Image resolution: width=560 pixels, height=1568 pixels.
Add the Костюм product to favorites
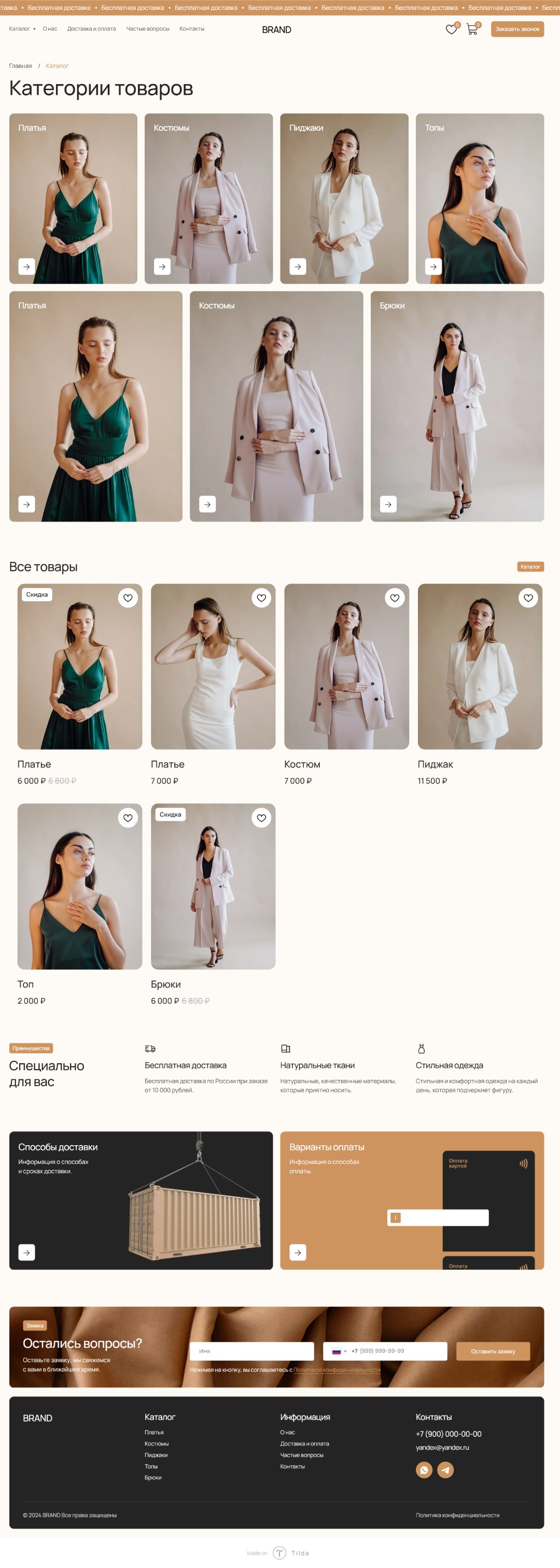[x=395, y=598]
